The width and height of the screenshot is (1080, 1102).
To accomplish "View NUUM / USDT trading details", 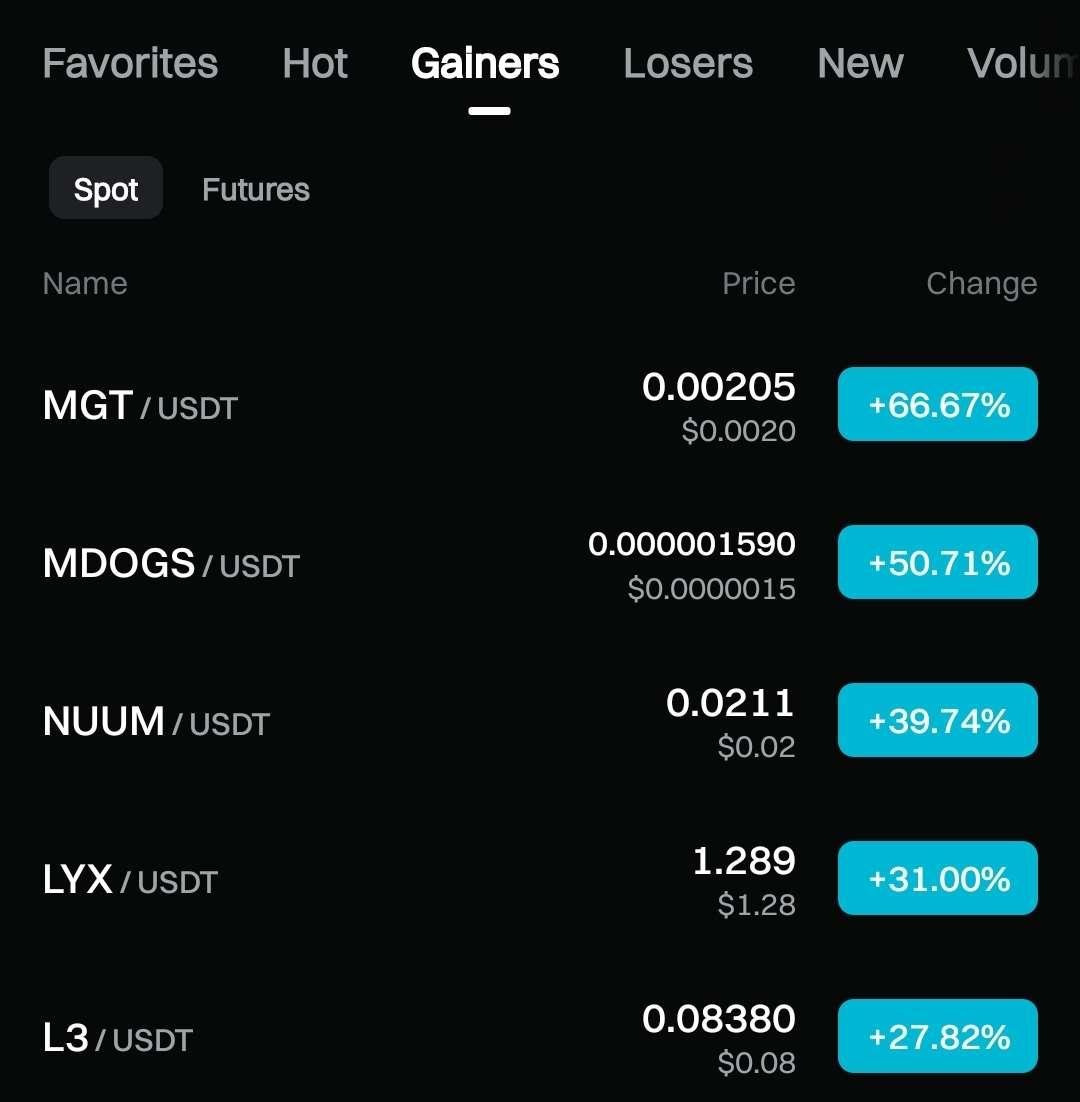I will [156, 722].
